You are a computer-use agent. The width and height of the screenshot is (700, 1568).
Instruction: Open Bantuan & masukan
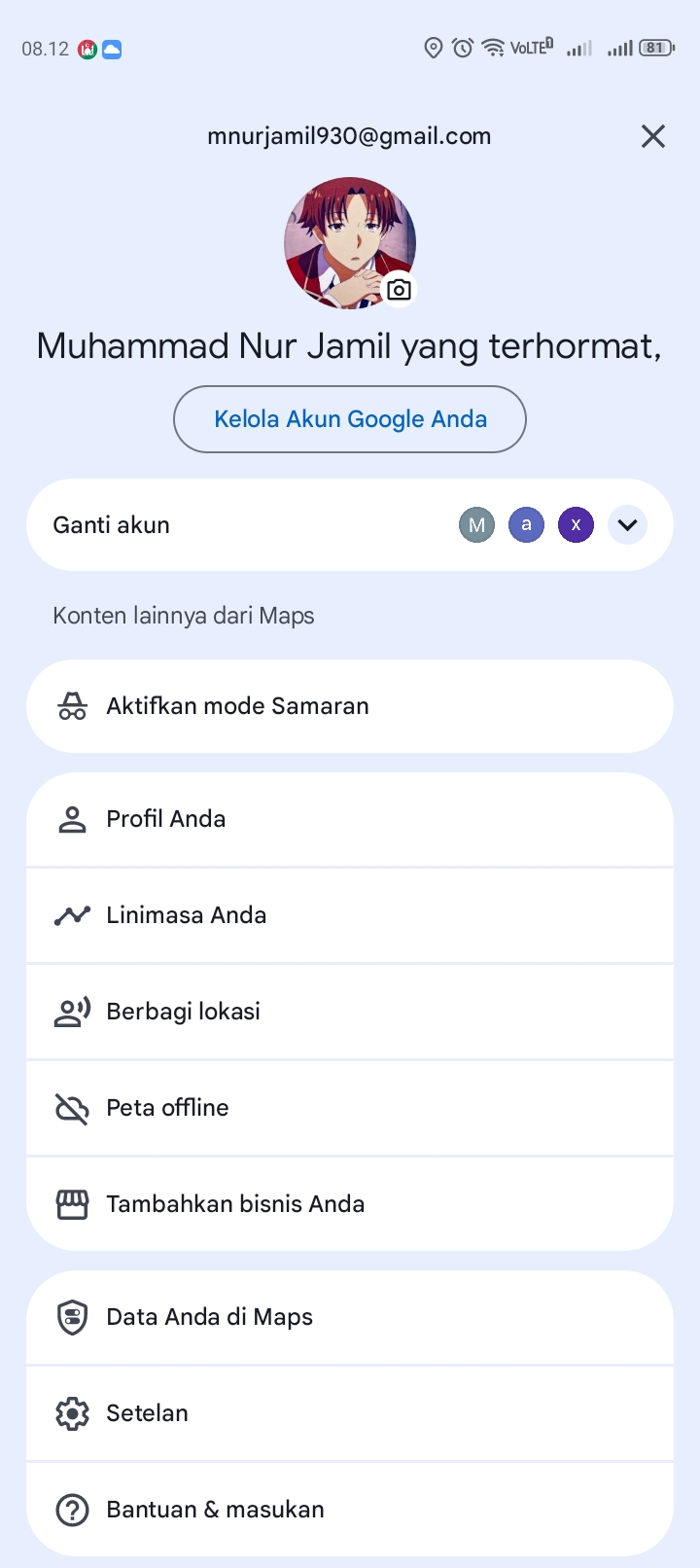click(350, 1510)
